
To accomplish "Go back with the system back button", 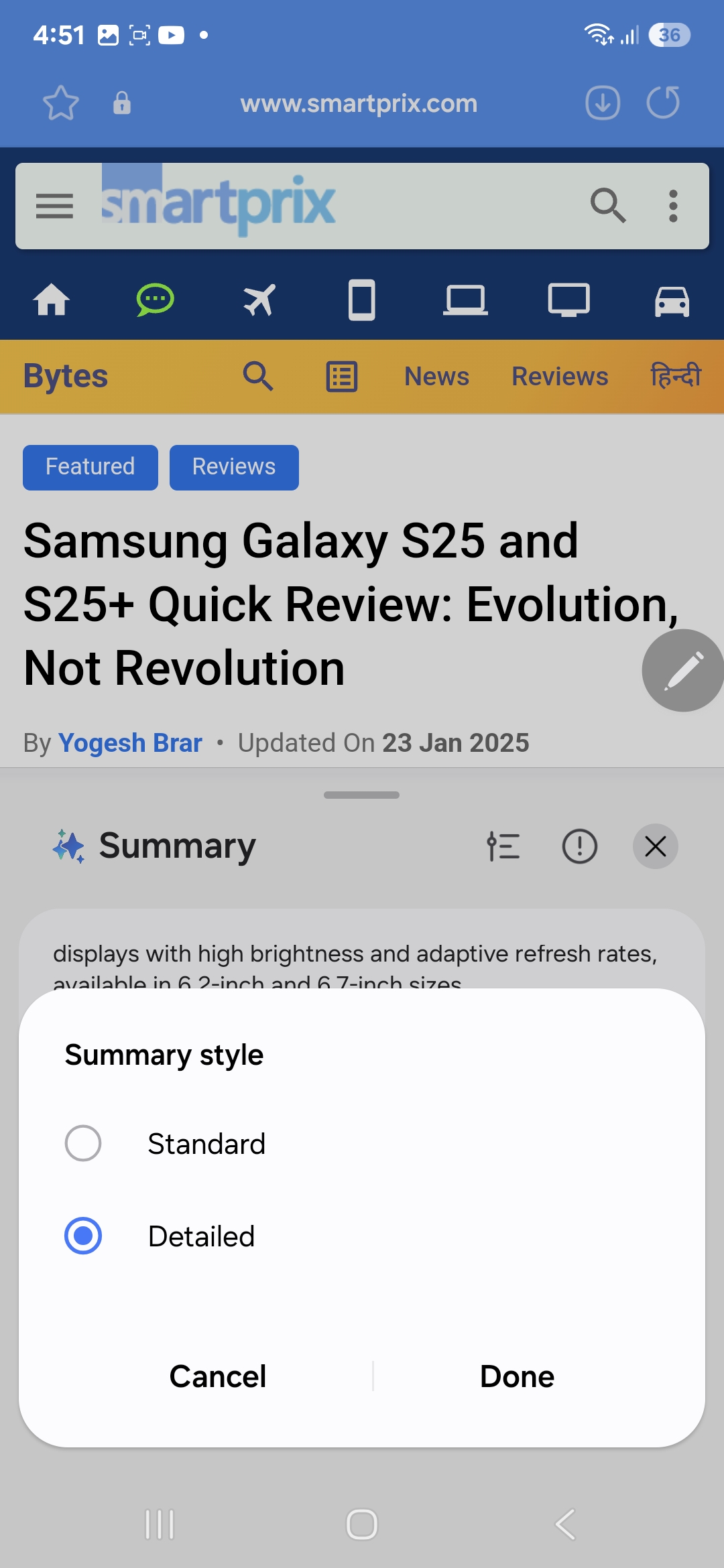I will click(x=565, y=1524).
